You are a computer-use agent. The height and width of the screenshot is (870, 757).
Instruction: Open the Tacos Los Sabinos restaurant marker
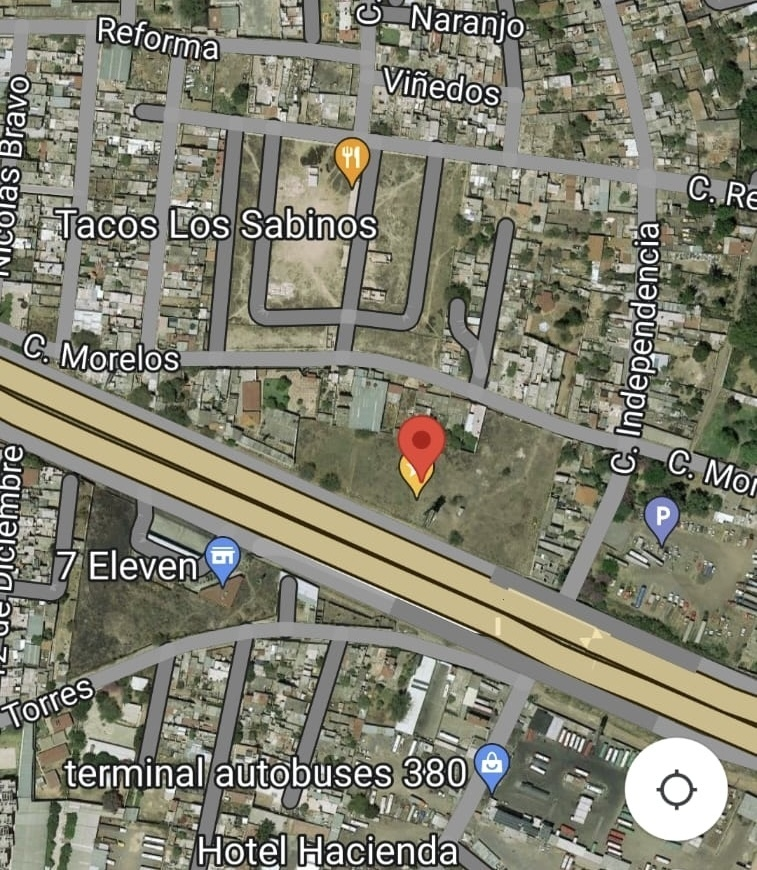tap(351, 160)
